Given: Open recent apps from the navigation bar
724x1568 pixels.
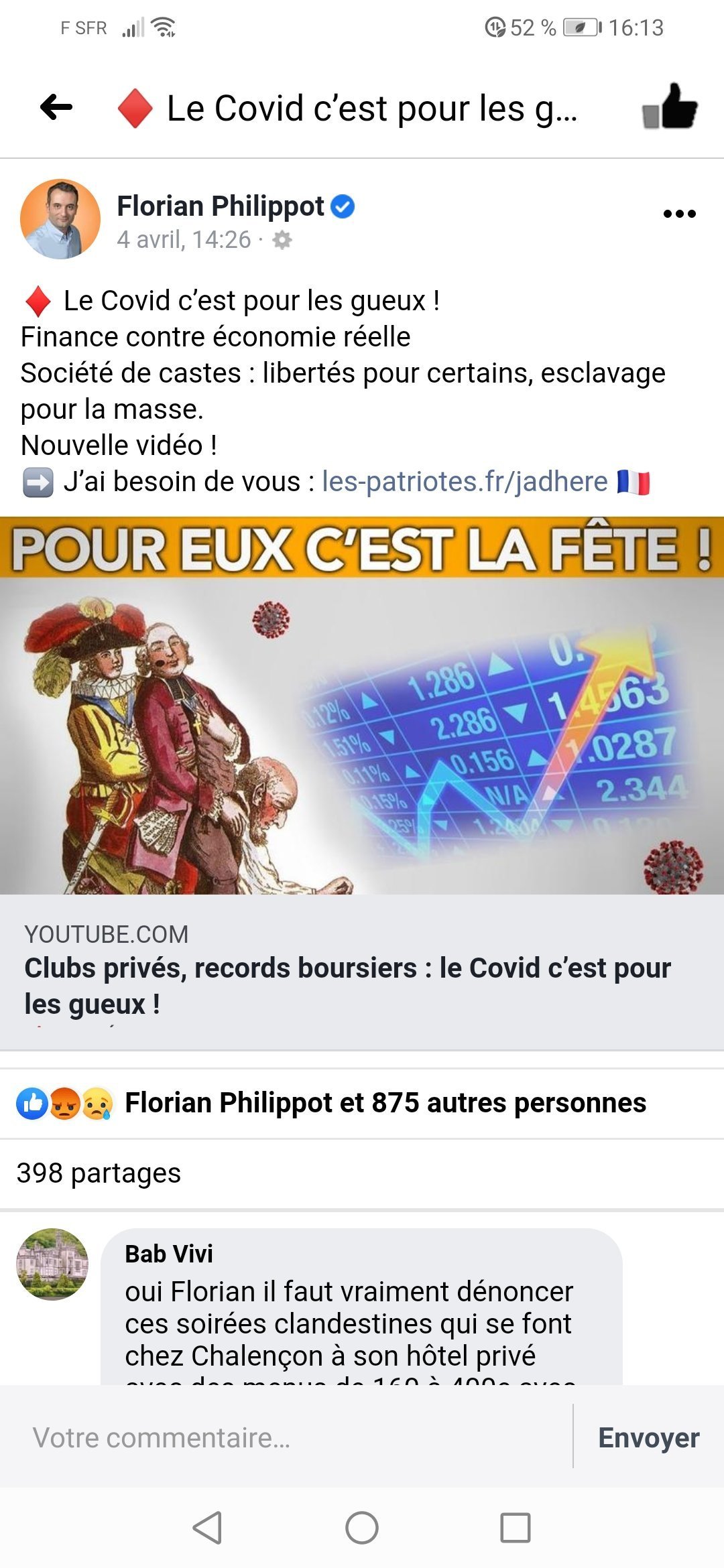Looking at the screenshot, I should tap(516, 1528).
